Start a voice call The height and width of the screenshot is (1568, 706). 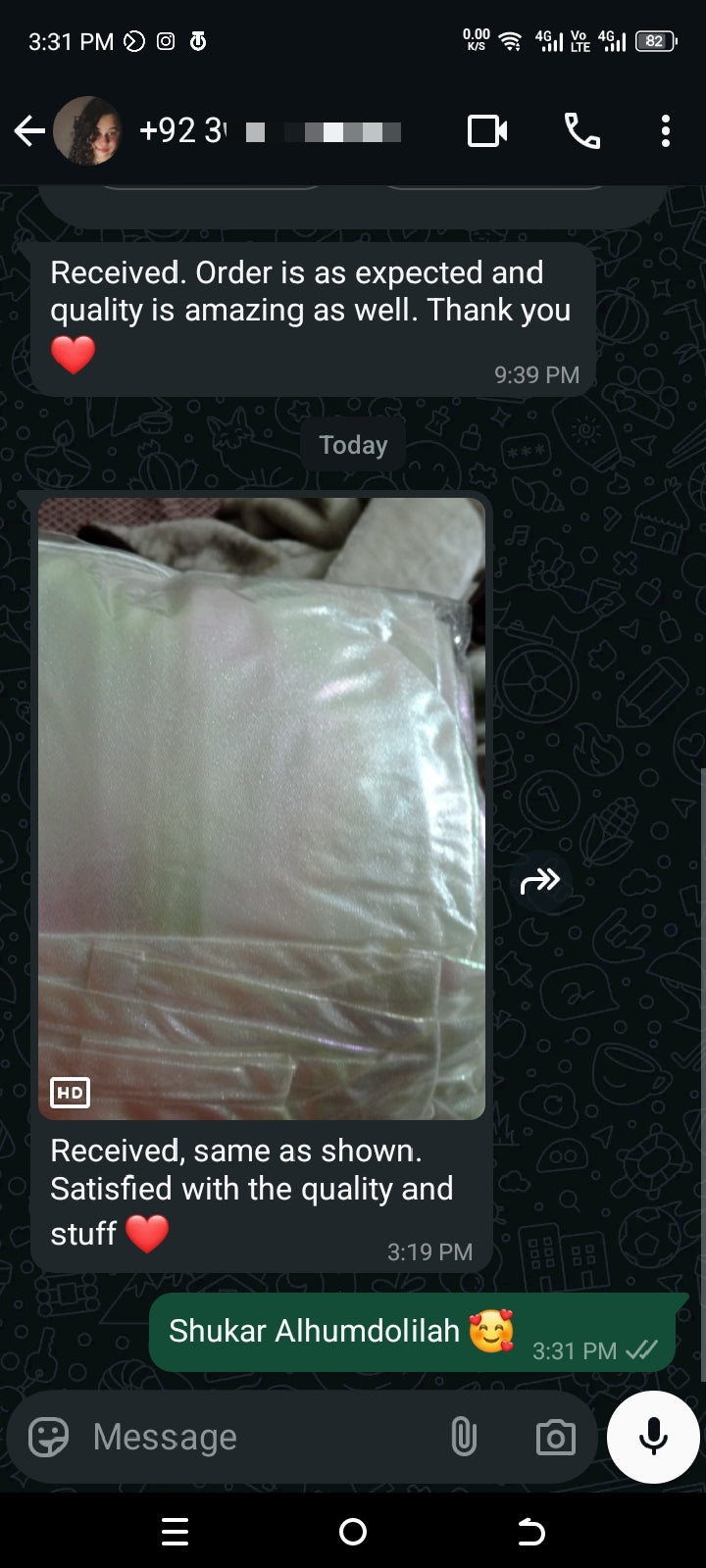pyautogui.click(x=581, y=130)
